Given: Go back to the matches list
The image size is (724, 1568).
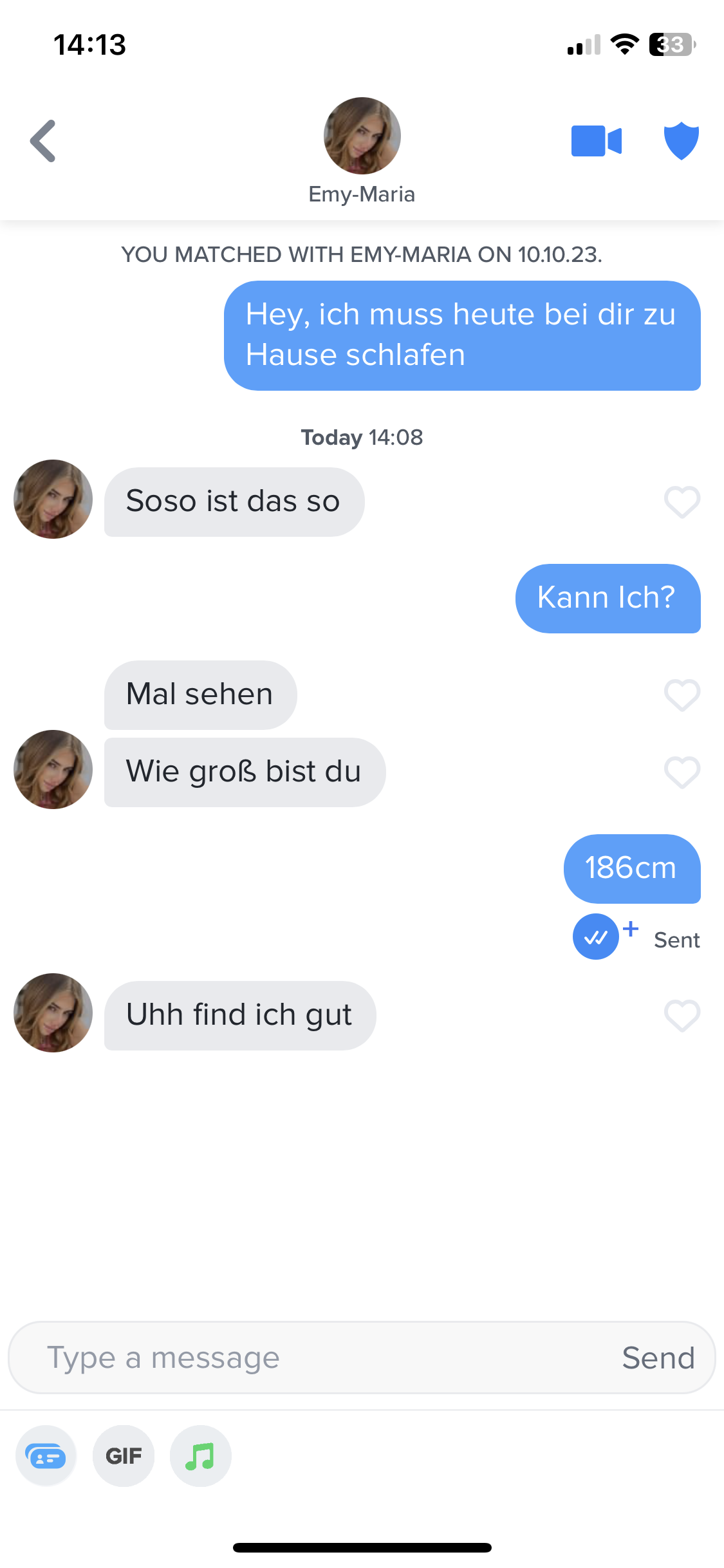Looking at the screenshot, I should (43, 141).
